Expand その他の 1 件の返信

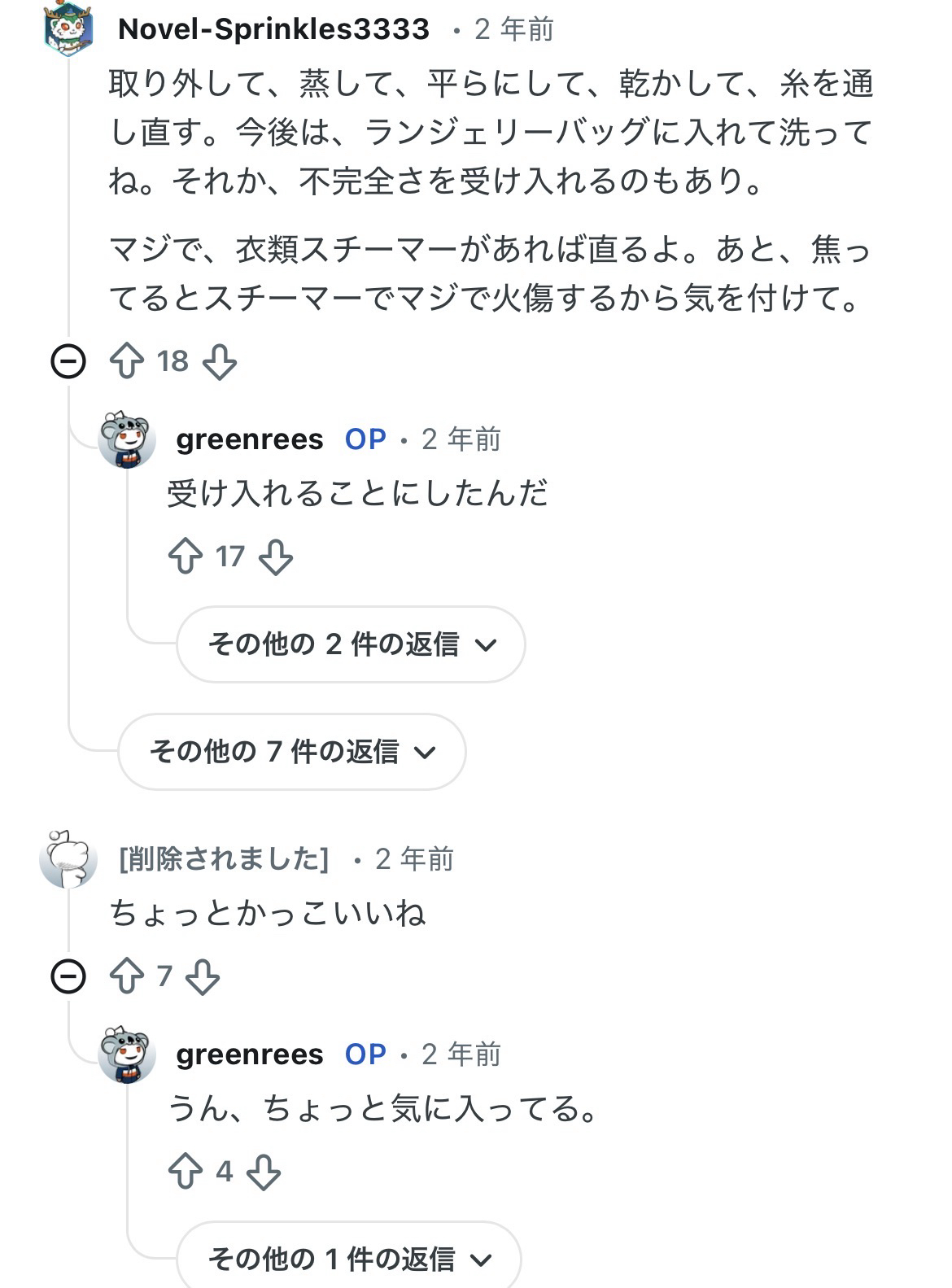click(349, 1259)
